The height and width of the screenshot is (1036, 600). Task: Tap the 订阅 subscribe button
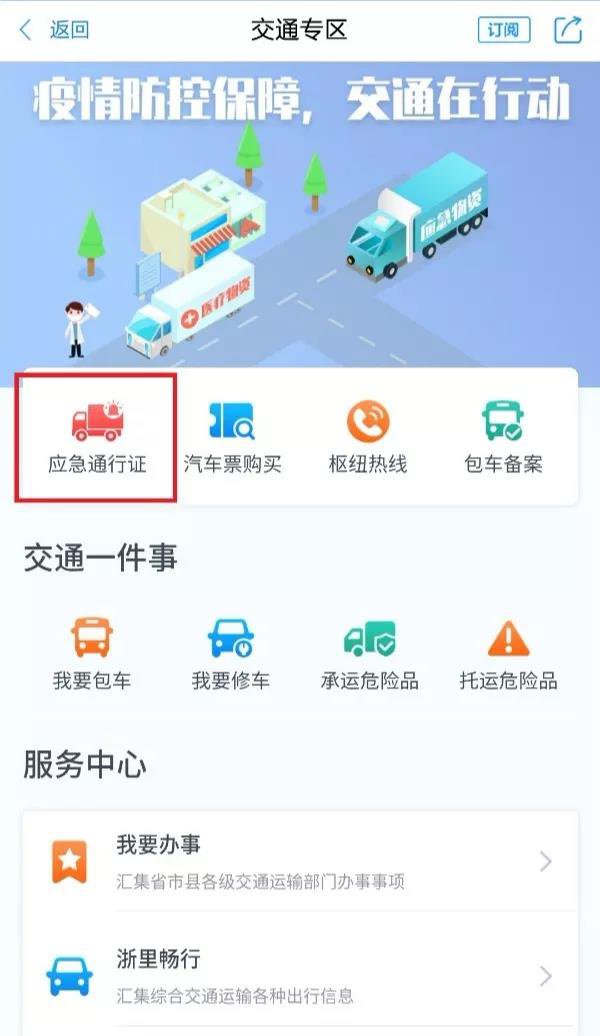pyautogui.click(x=503, y=30)
